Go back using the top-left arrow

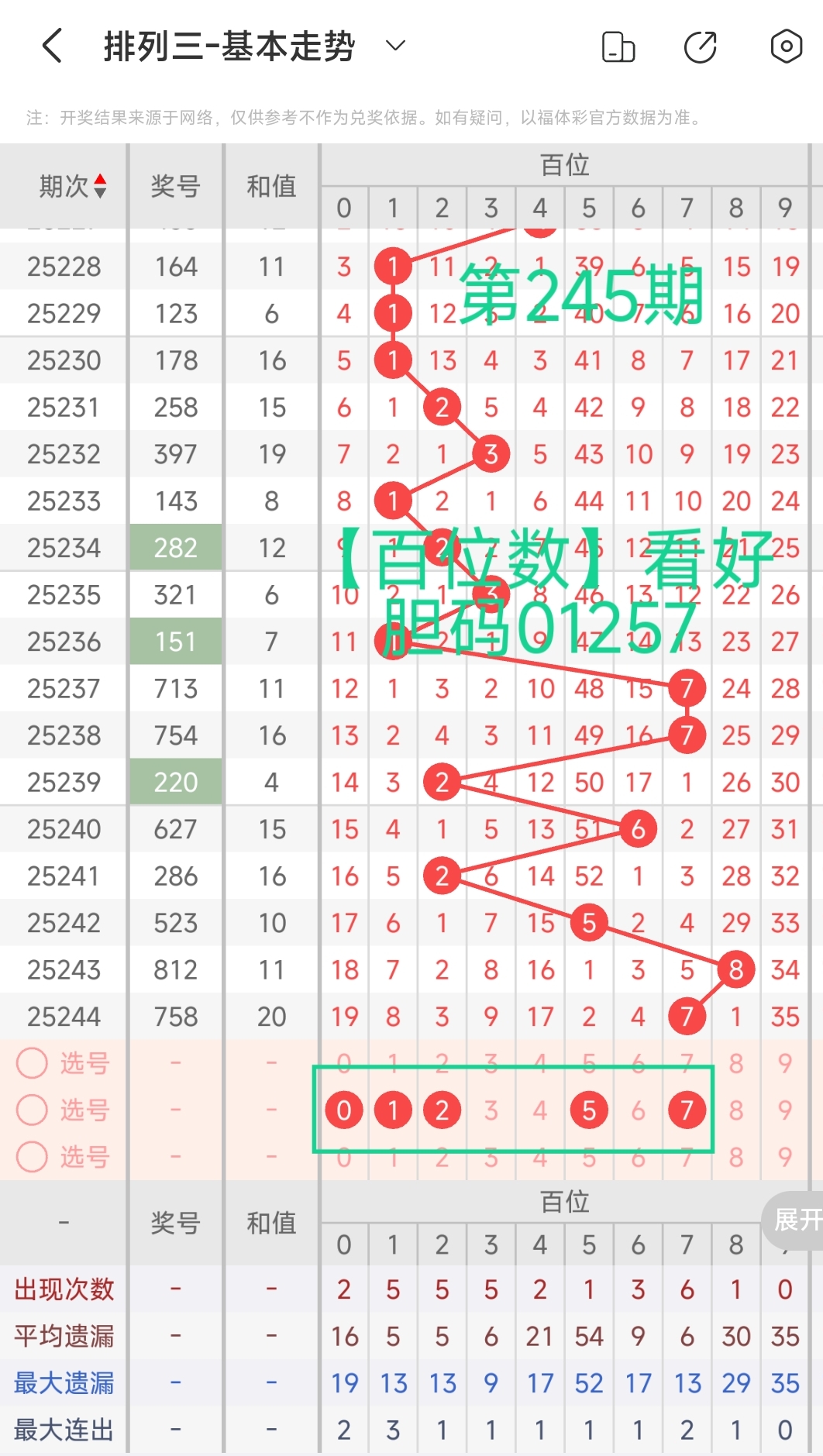52,46
